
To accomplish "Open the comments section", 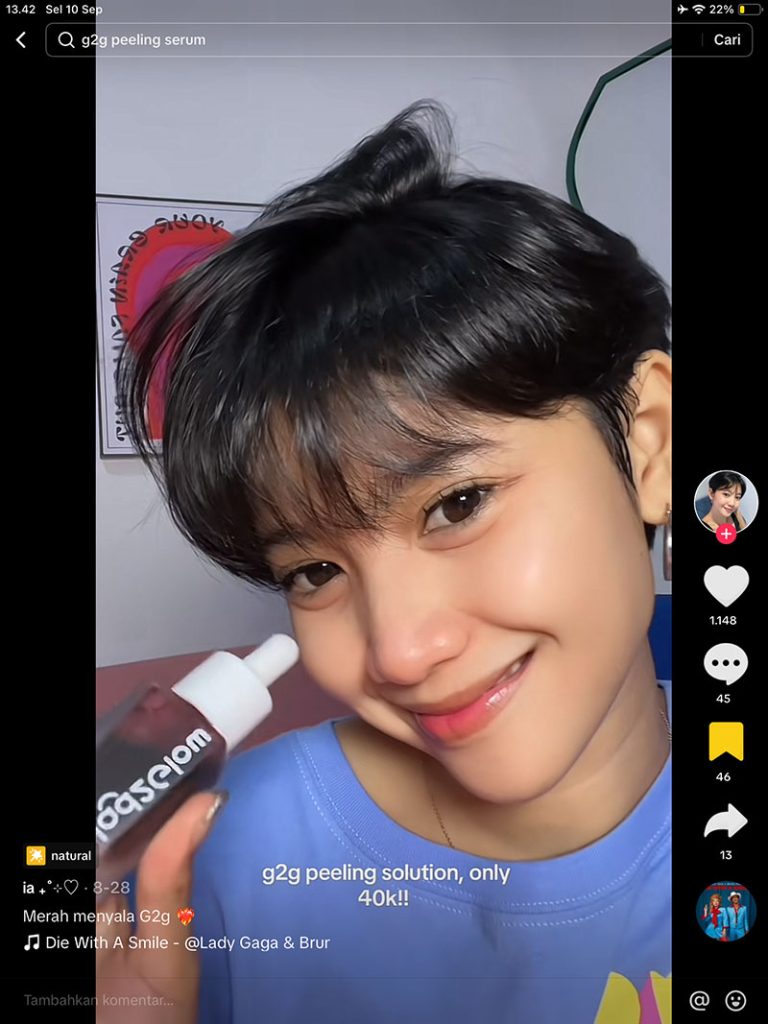I will click(725, 664).
